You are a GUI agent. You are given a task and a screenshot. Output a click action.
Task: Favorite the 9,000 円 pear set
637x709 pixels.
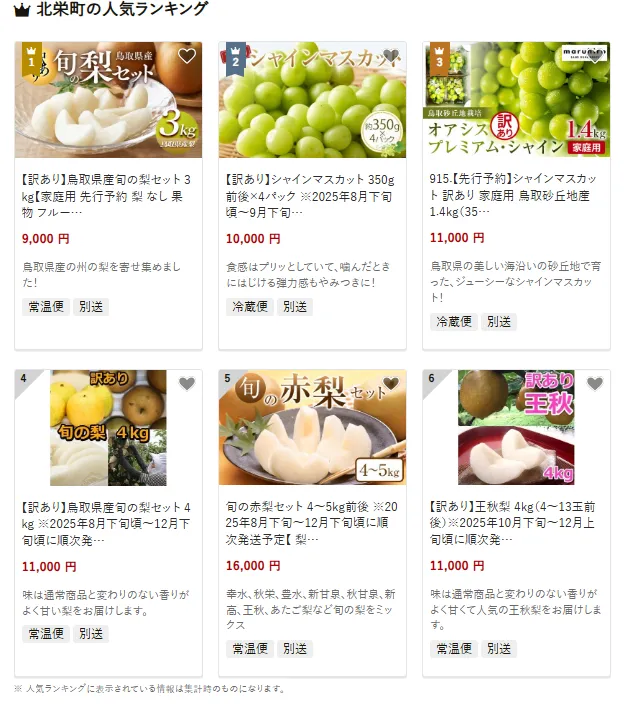[x=187, y=56]
